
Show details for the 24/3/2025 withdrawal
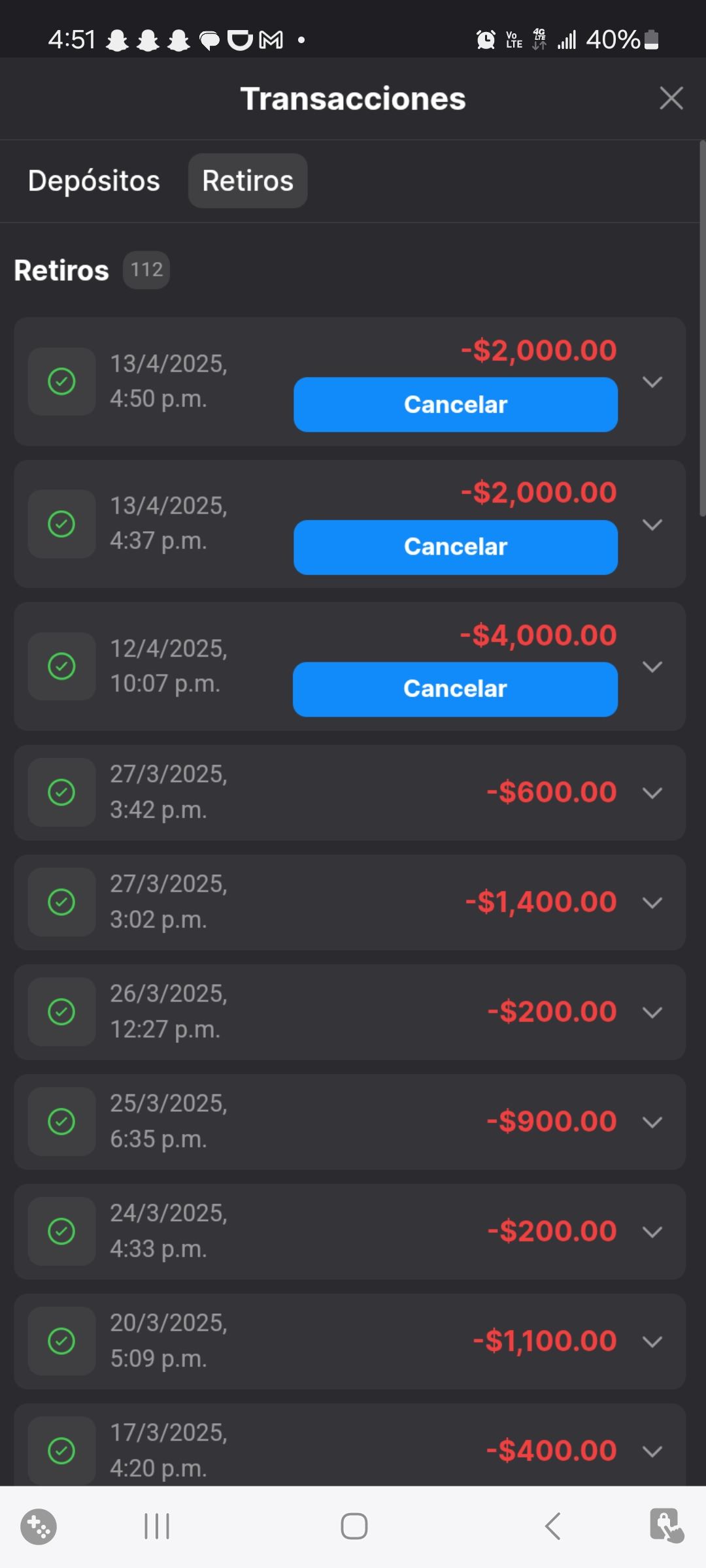(652, 1232)
